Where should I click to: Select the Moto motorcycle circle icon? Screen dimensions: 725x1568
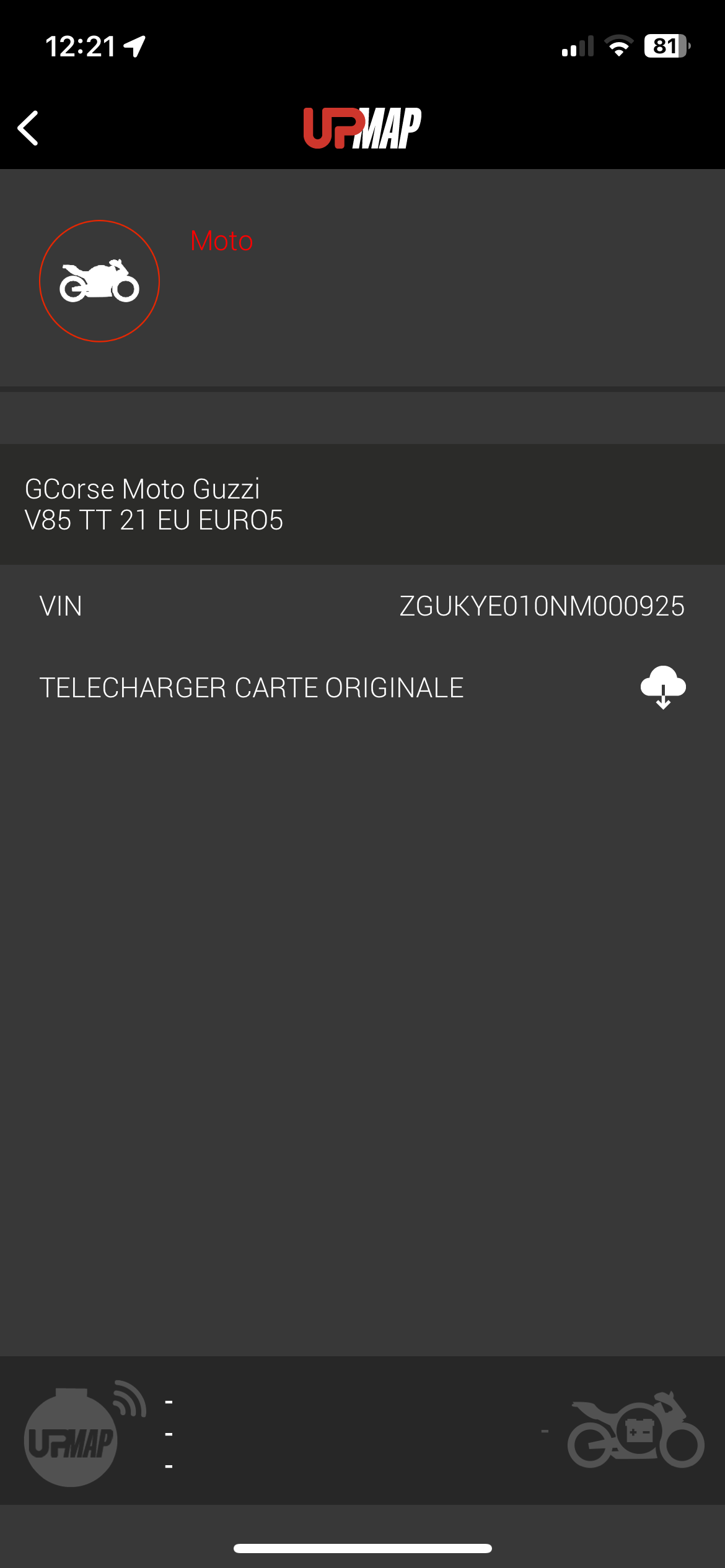99,281
